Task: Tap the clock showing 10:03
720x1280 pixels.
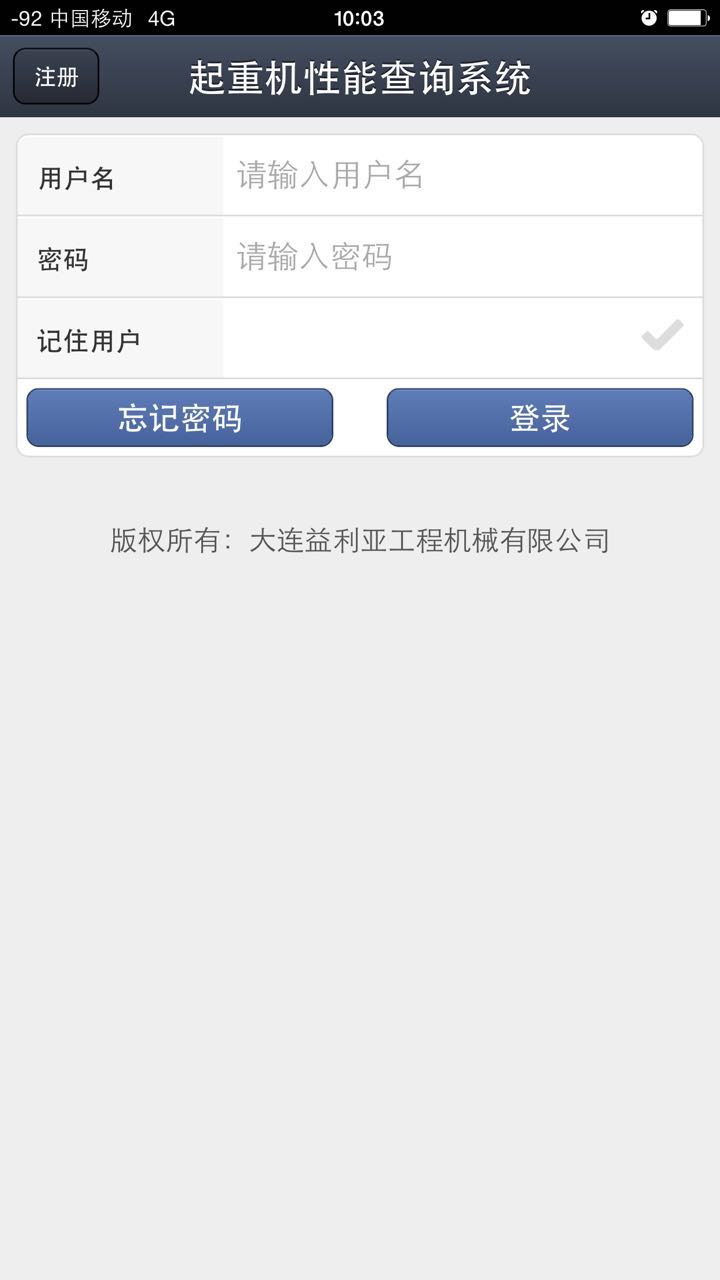Action: (x=359, y=16)
